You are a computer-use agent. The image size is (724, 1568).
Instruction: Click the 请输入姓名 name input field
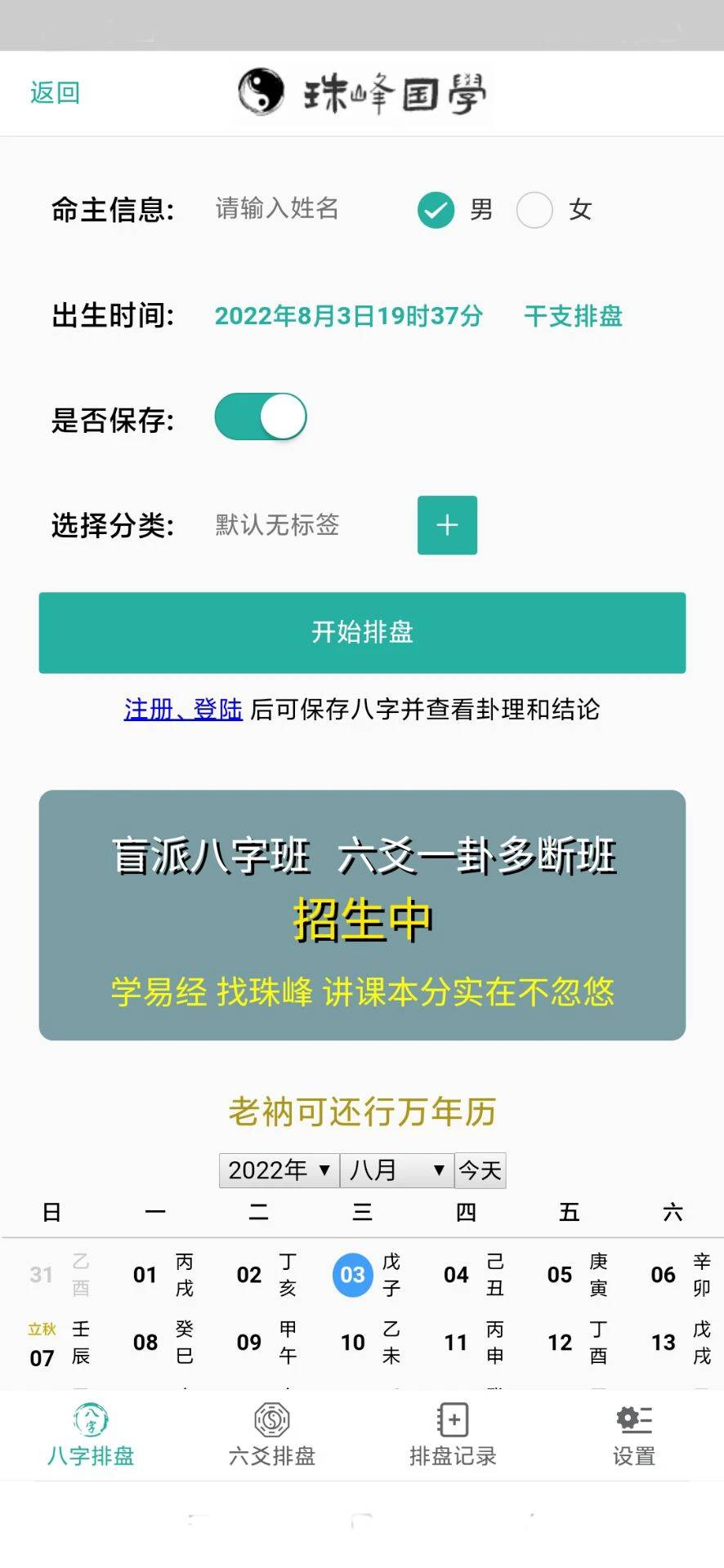point(277,210)
